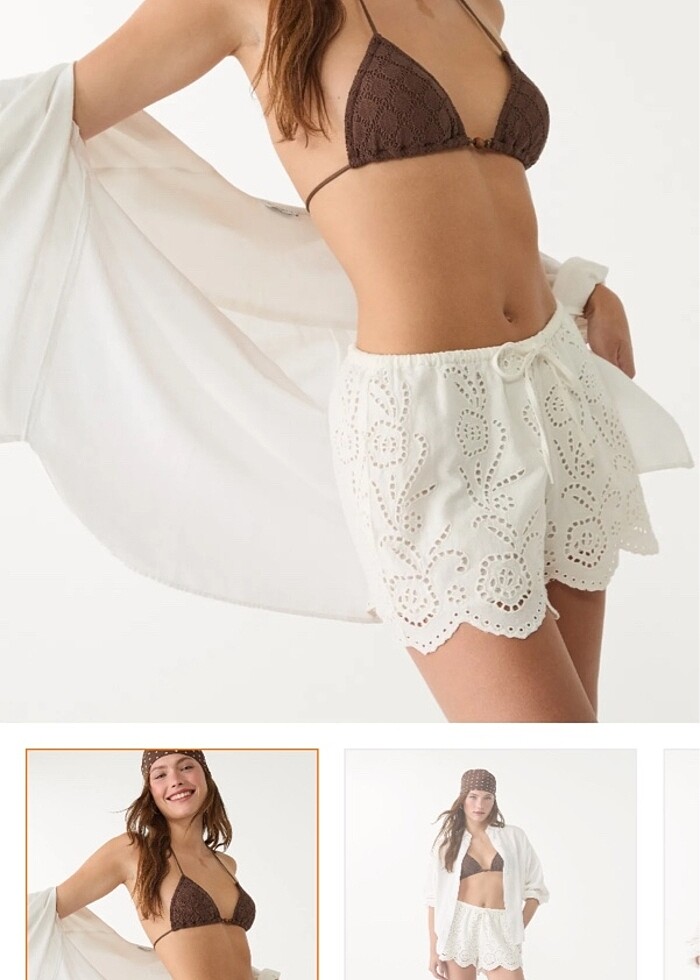Screen dimensions: 700x980
Task: Select the highlighted thumbnail of the smiling model
Action: tap(172, 864)
